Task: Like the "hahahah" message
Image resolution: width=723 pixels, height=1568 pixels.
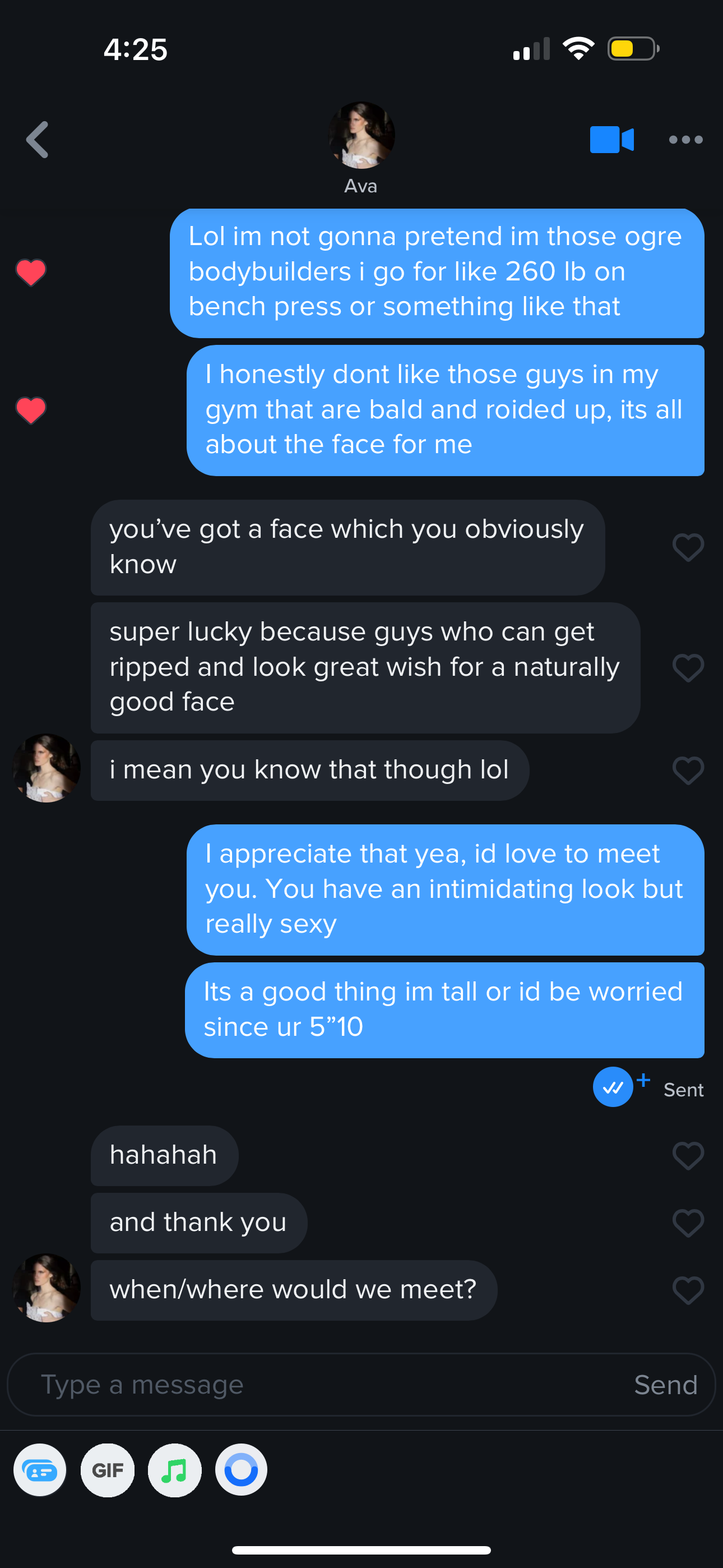Action: click(x=688, y=1155)
